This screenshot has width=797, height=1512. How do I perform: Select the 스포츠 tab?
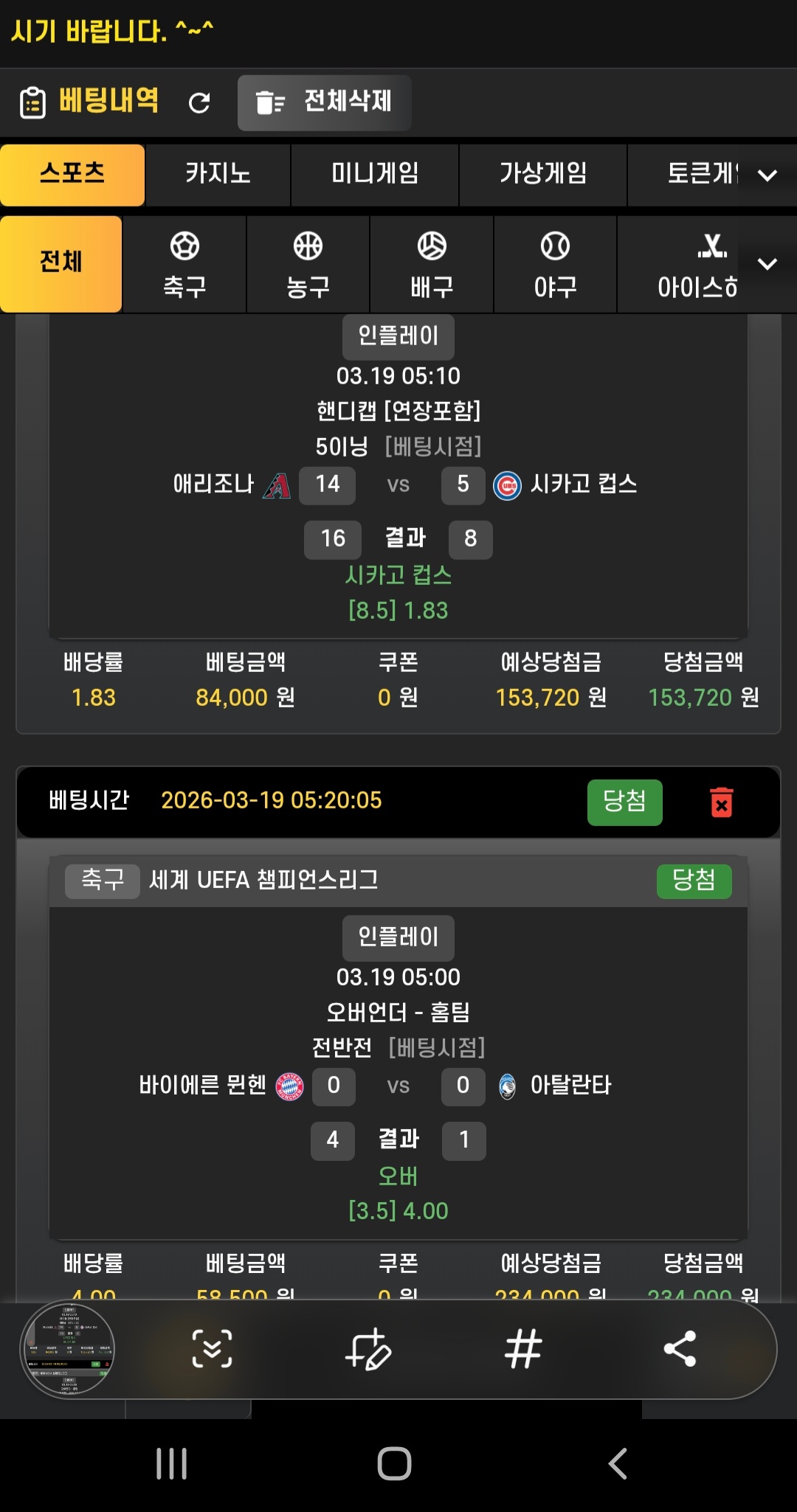pos(72,174)
